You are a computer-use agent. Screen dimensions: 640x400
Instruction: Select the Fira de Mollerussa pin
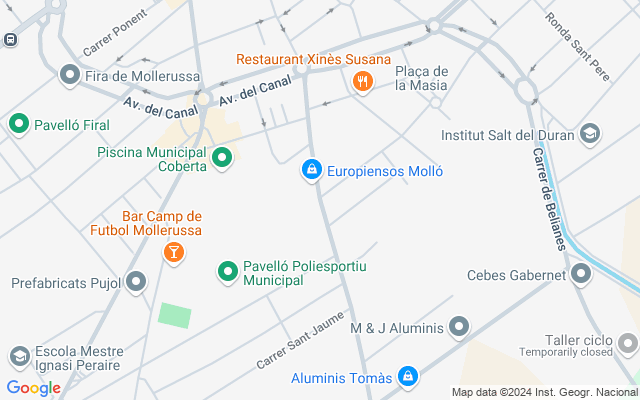(x=70, y=75)
